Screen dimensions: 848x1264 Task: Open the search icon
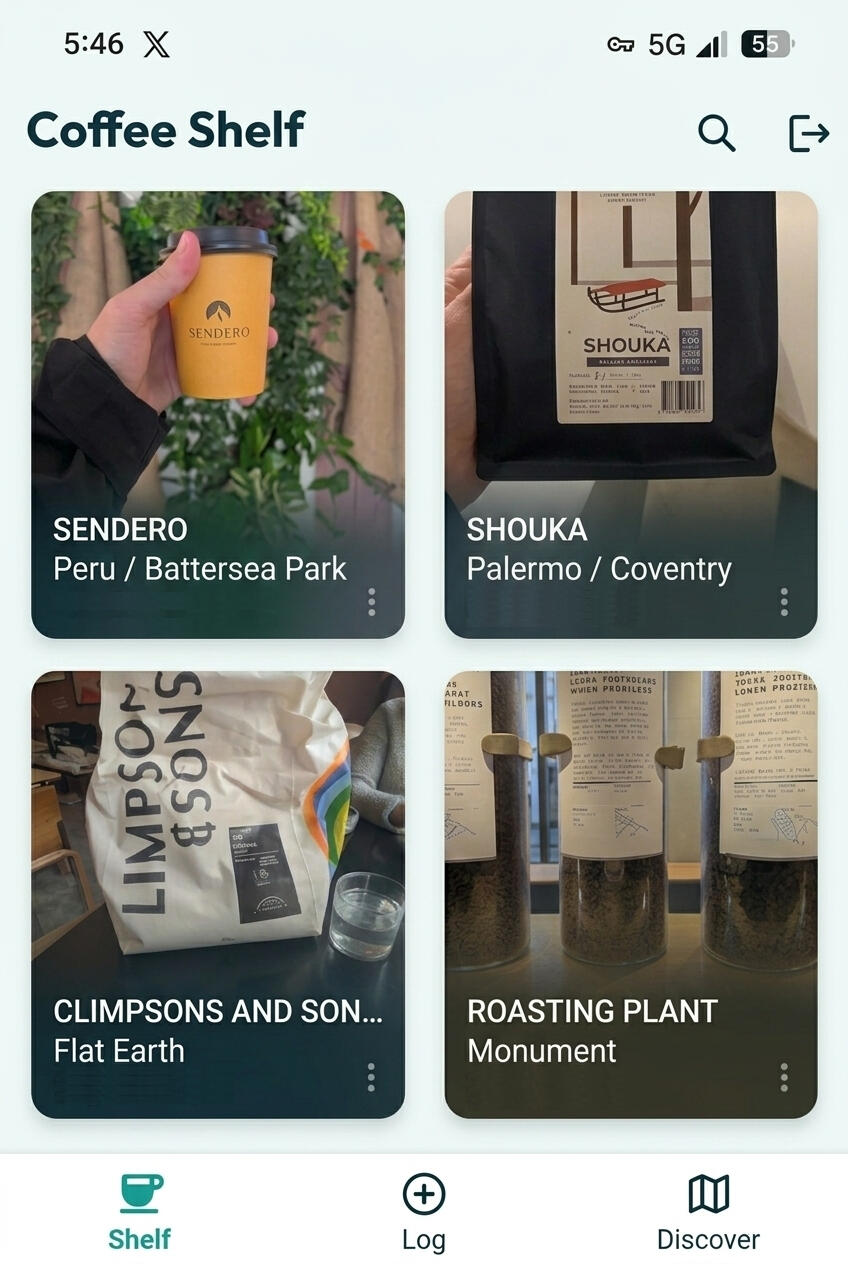pyautogui.click(x=716, y=133)
